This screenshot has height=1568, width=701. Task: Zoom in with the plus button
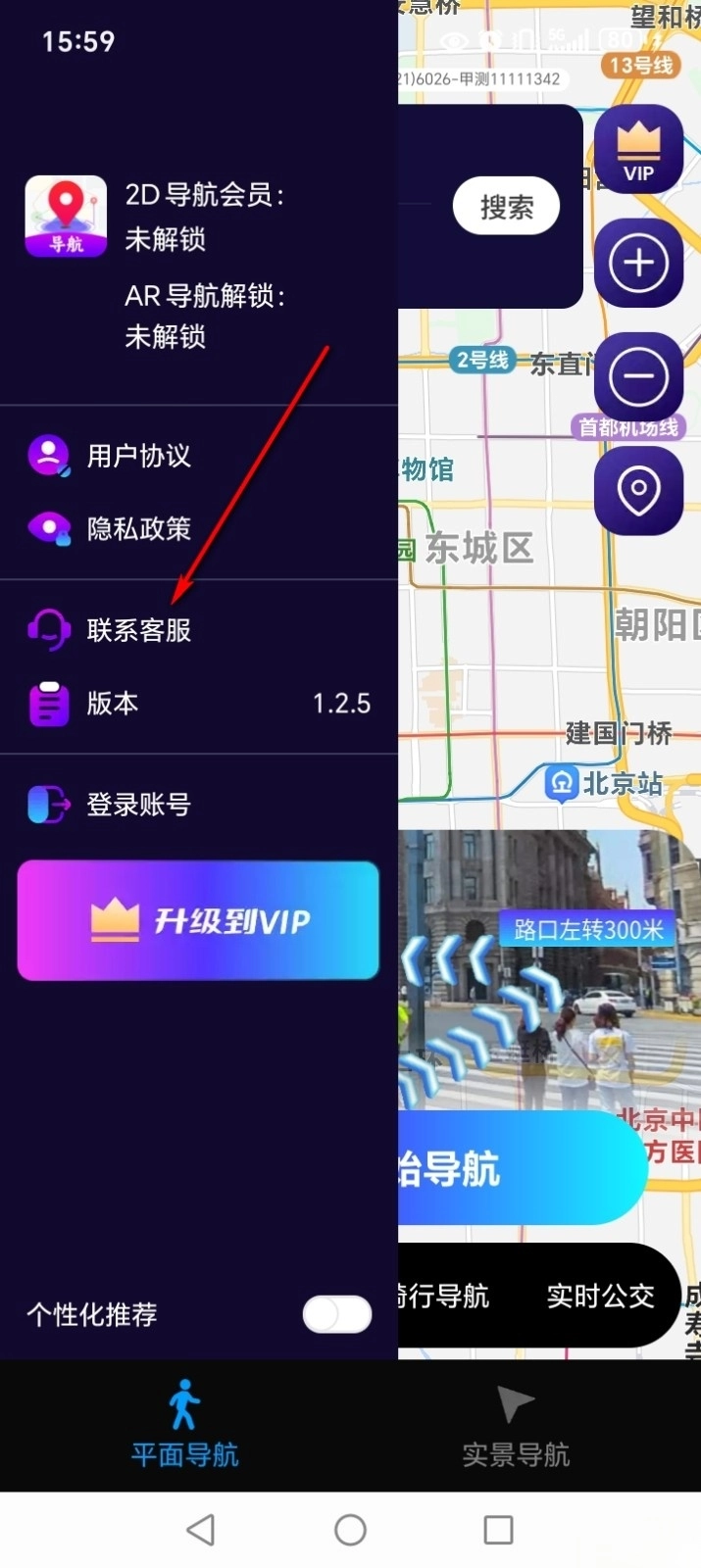(x=638, y=263)
